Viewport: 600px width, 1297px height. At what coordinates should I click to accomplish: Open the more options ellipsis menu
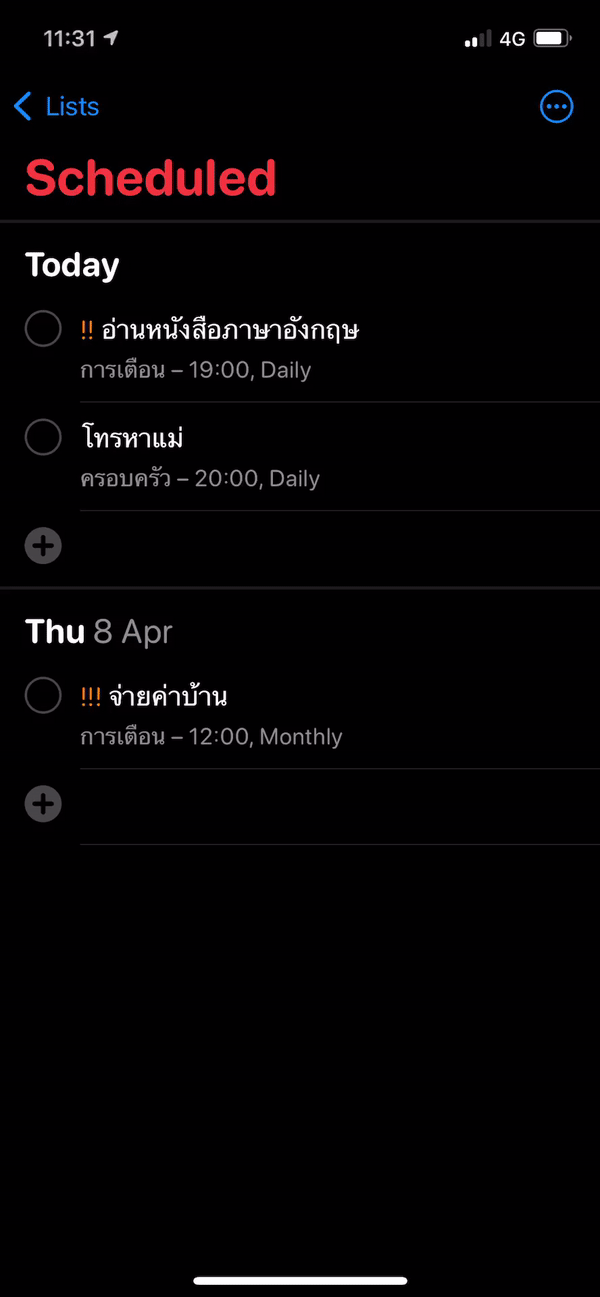(x=557, y=106)
